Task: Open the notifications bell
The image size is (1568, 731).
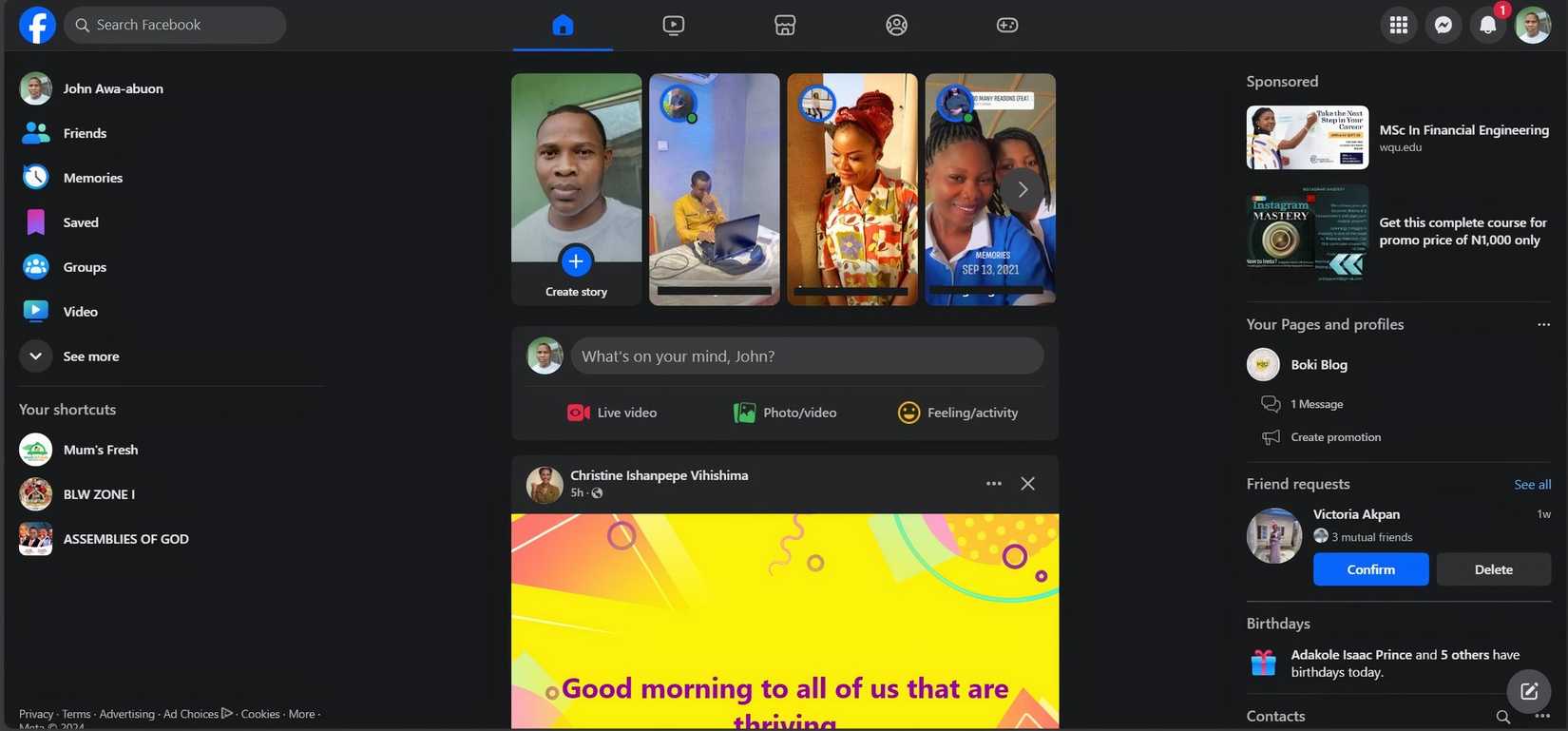Action: pyautogui.click(x=1487, y=26)
